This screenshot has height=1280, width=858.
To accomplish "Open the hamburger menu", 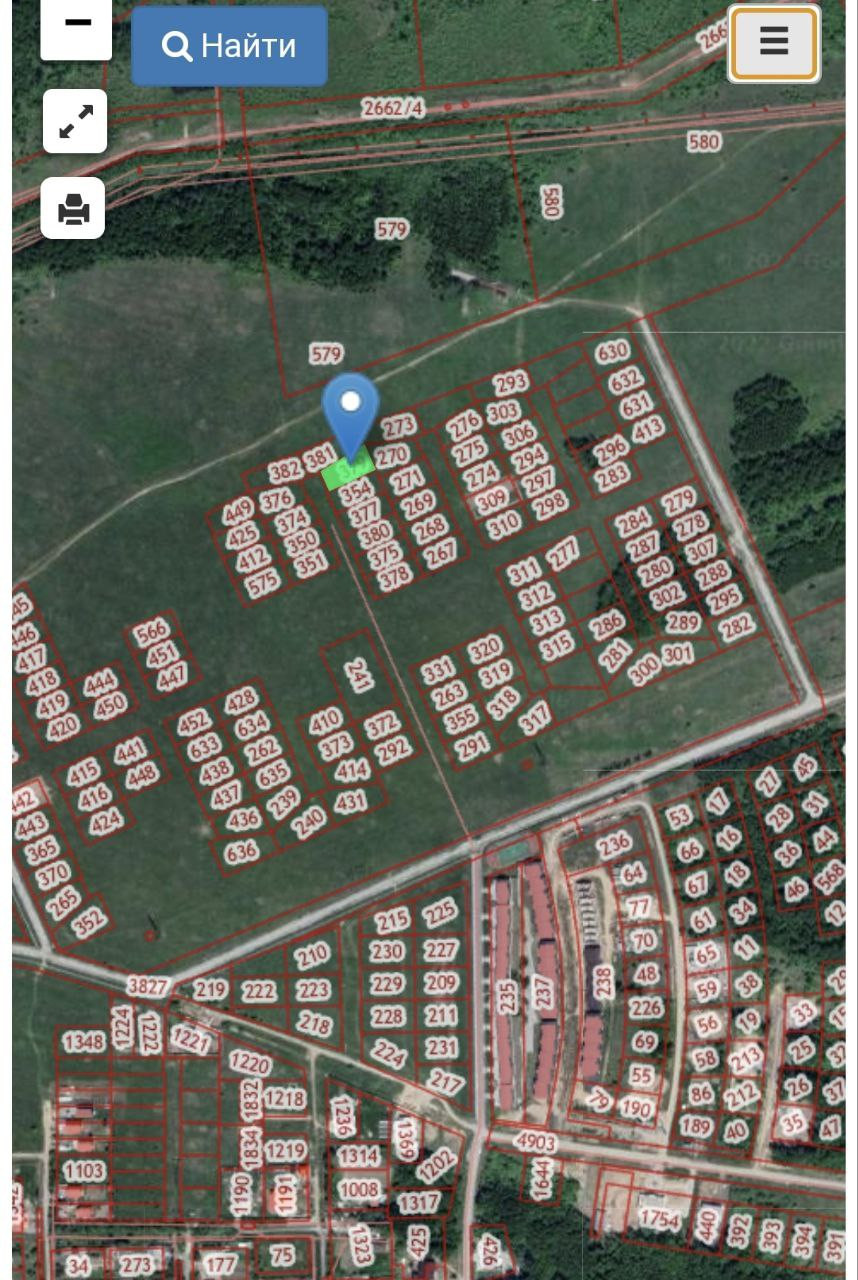I will (x=773, y=42).
